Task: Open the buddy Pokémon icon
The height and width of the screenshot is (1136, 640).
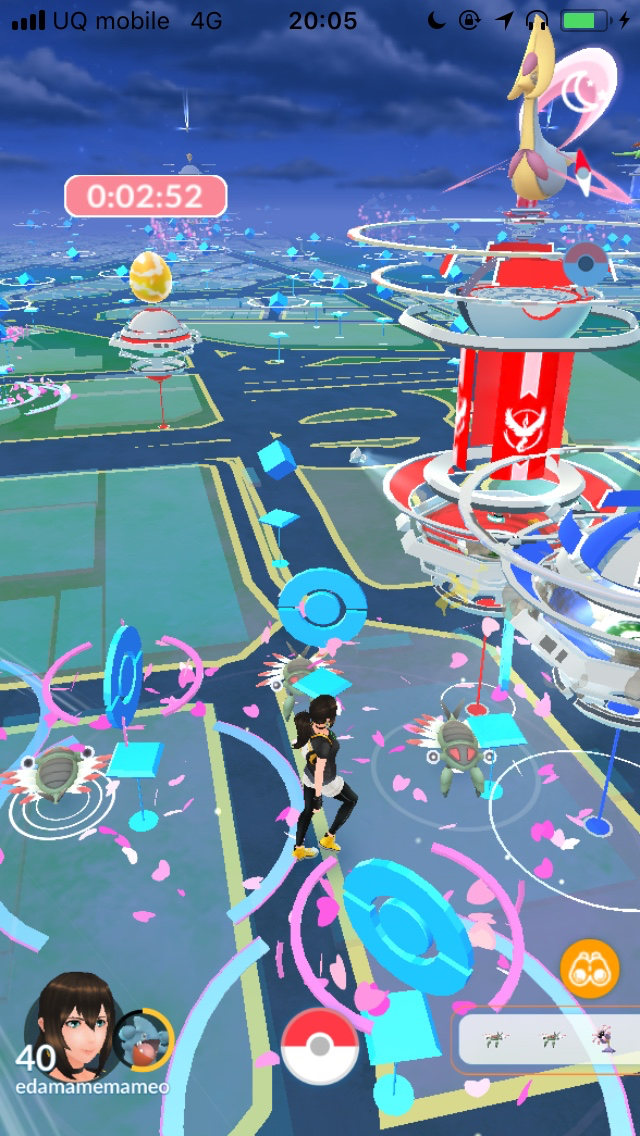Action: [143, 1040]
